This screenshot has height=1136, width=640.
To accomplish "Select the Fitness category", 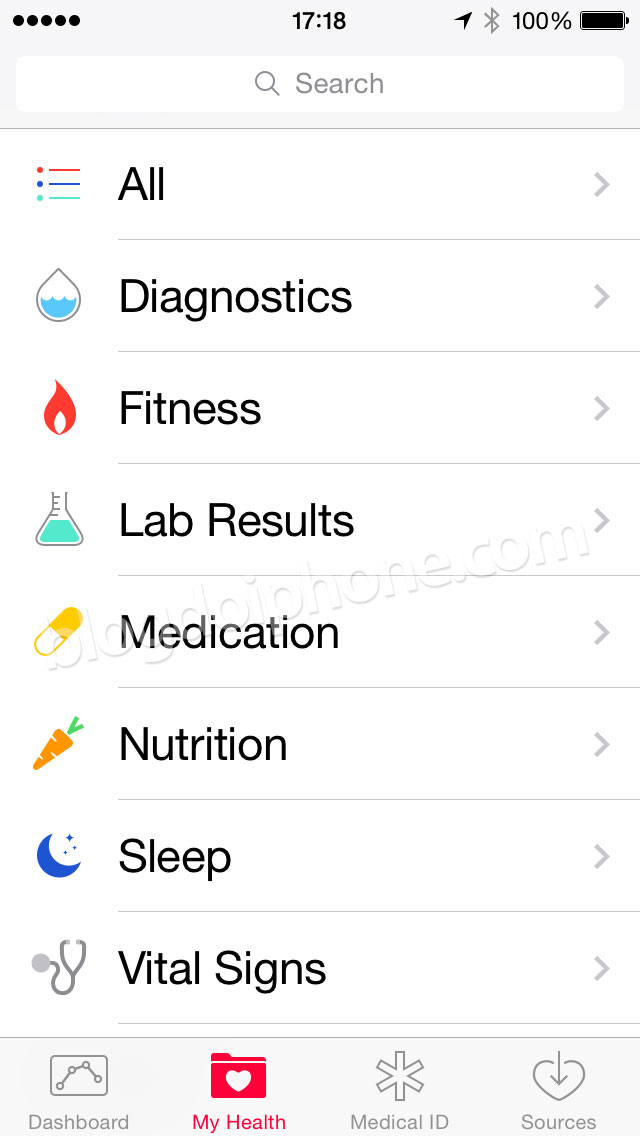I will [320, 409].
